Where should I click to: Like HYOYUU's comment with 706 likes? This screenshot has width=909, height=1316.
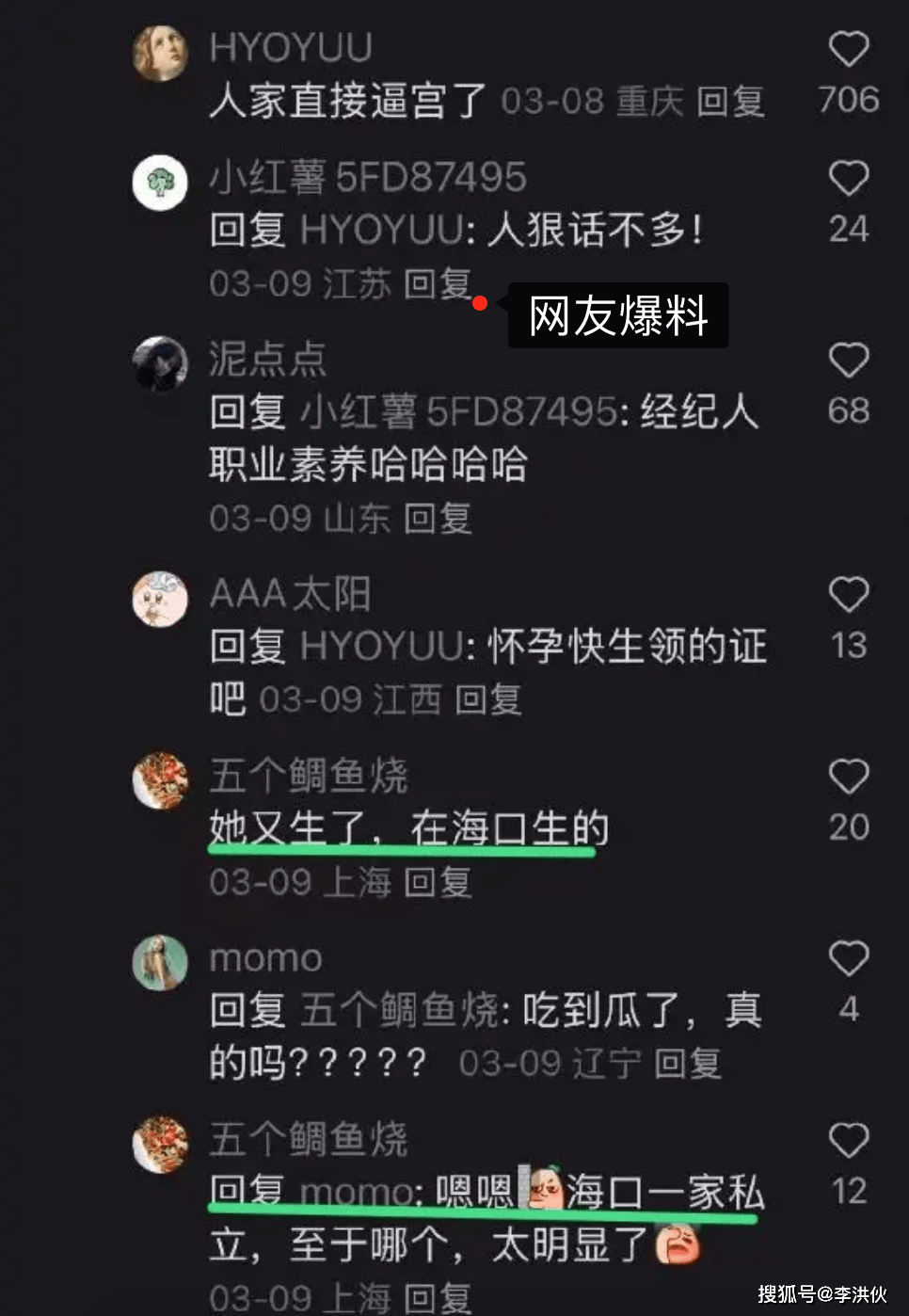848,49
